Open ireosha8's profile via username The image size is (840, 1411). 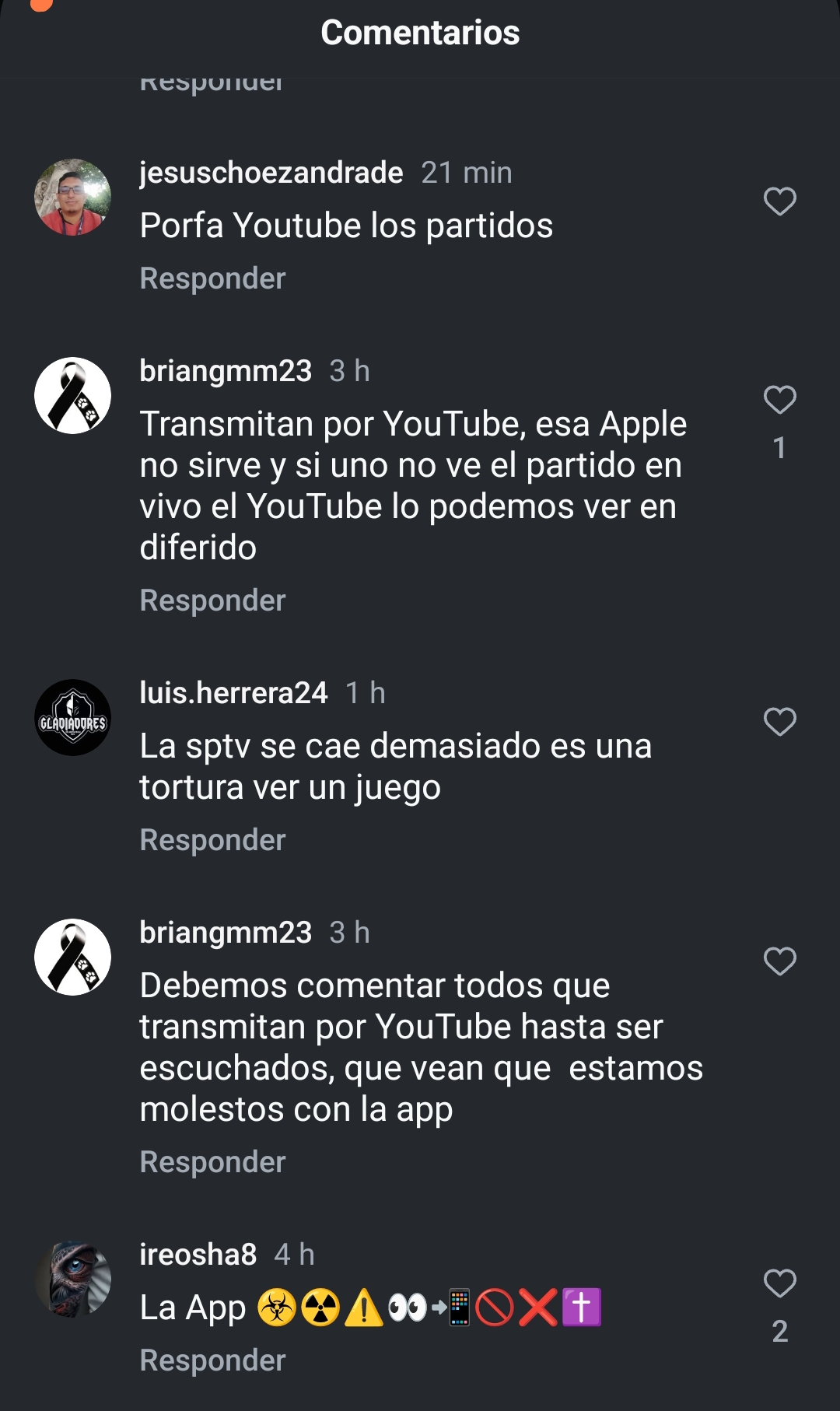[198, 1255]
